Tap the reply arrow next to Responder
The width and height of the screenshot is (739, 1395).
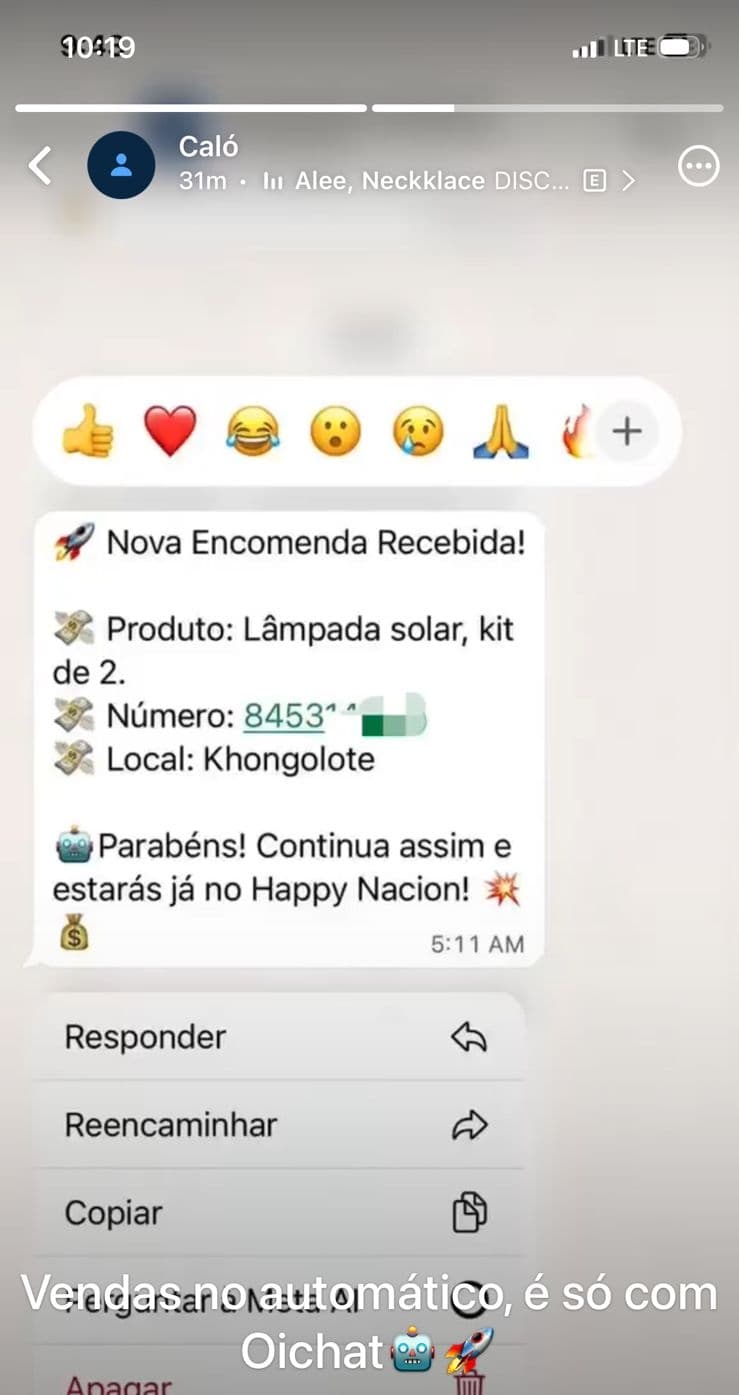468,1037
